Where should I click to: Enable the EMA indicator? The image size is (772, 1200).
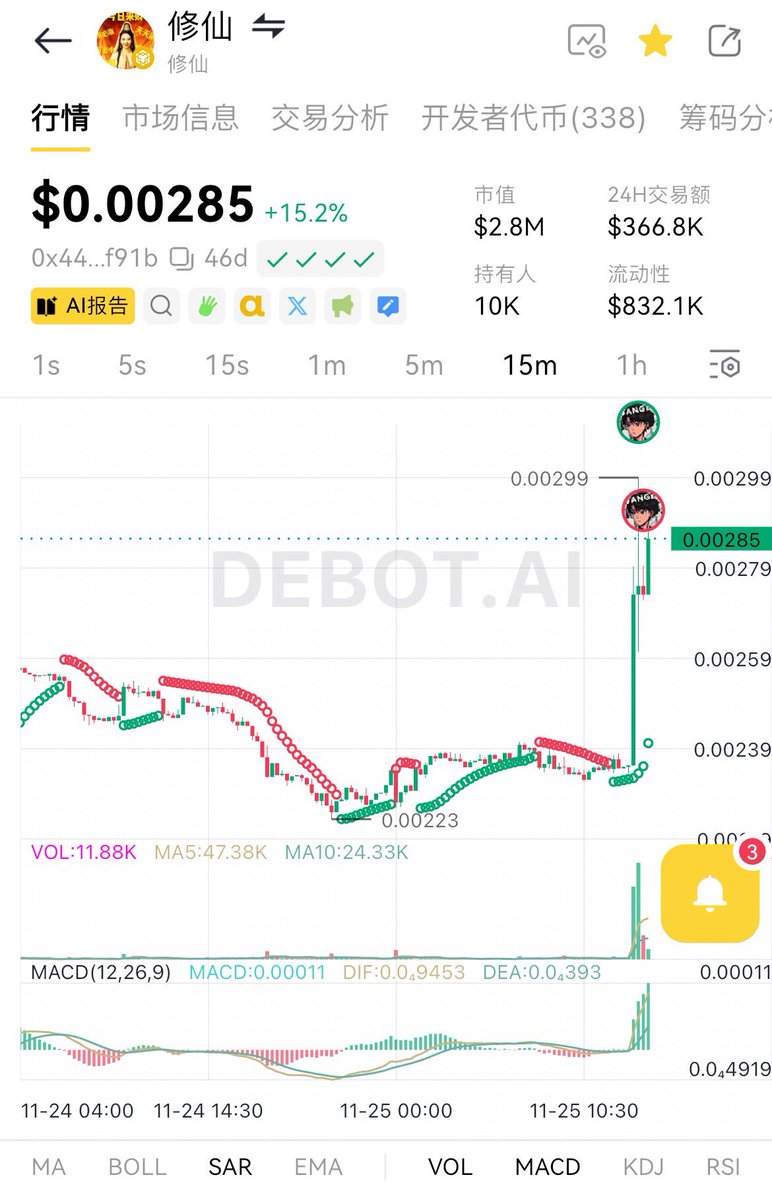[318, 1167]
